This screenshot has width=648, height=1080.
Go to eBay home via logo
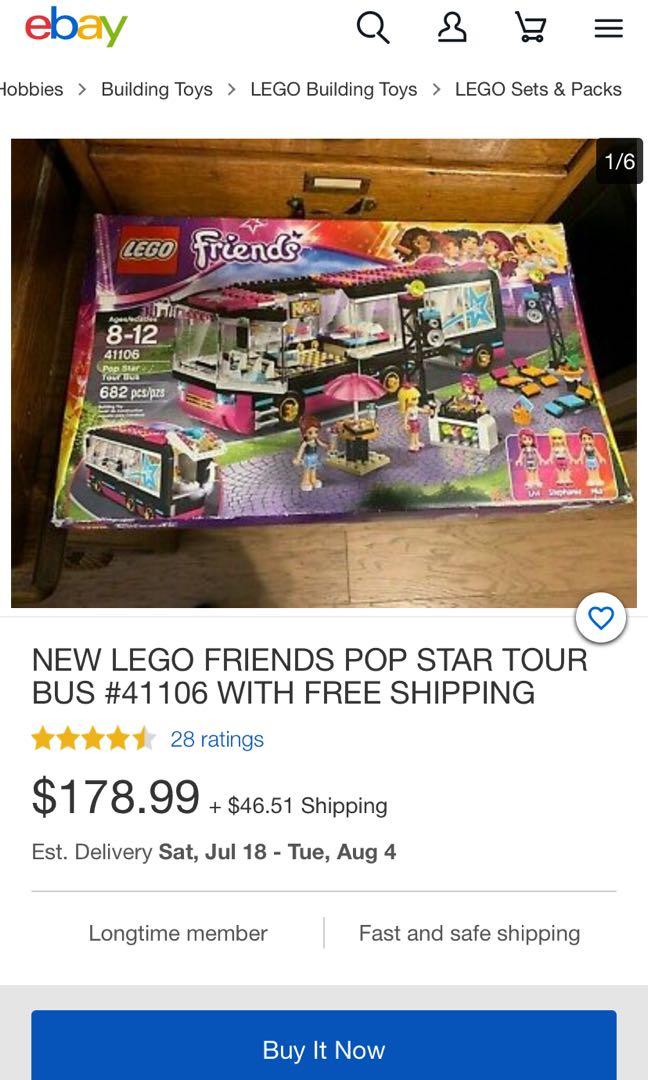coord(76,27)
